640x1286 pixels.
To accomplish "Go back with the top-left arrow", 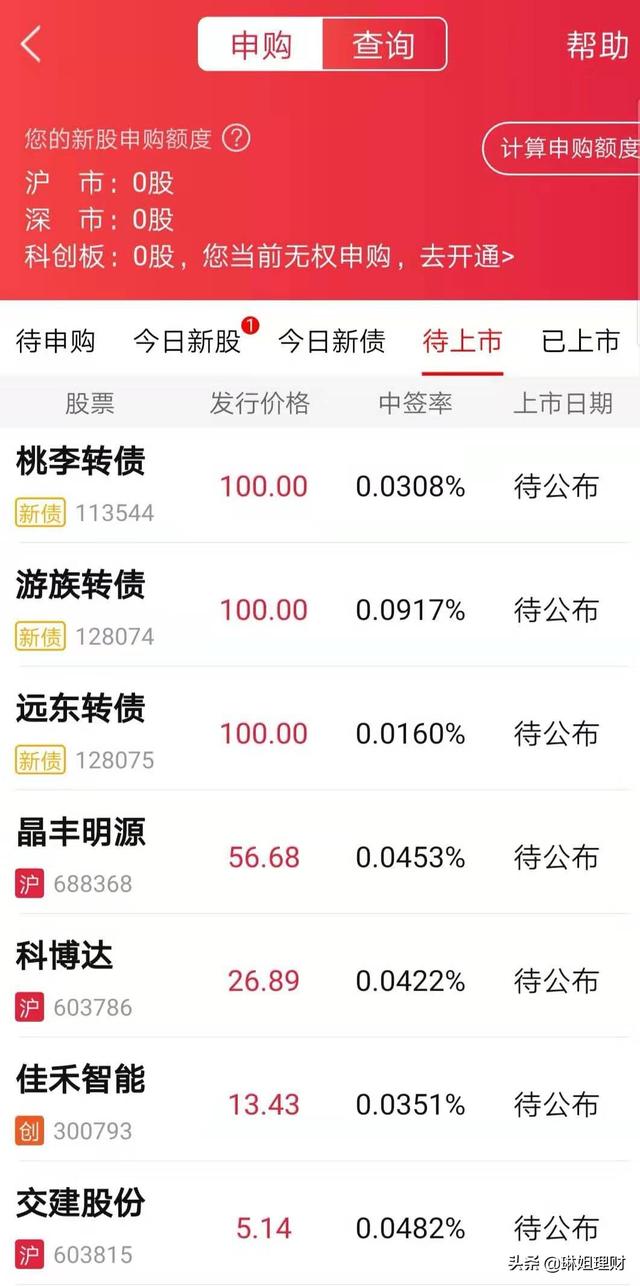I will pos(31,45).
